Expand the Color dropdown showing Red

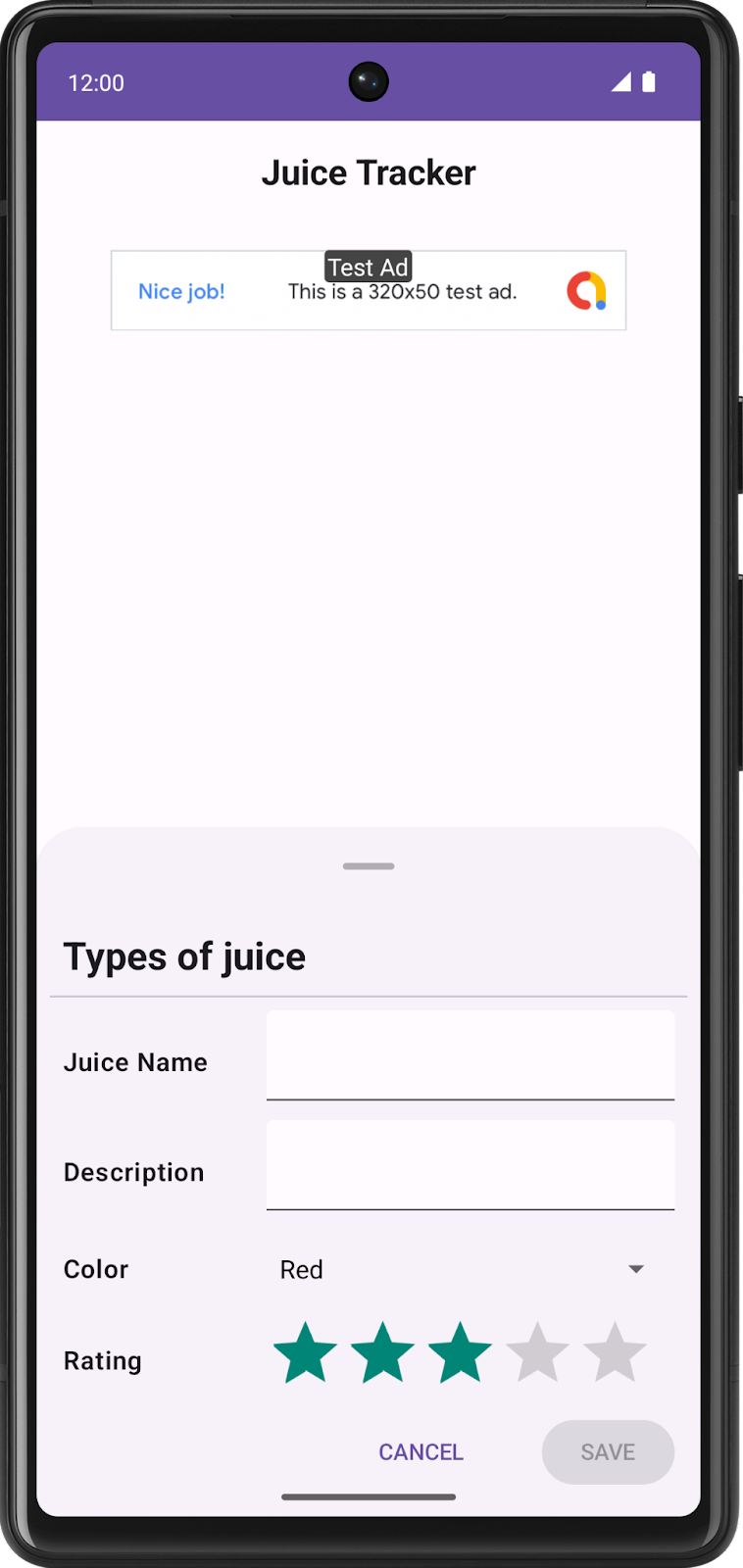coord(463,1269)
